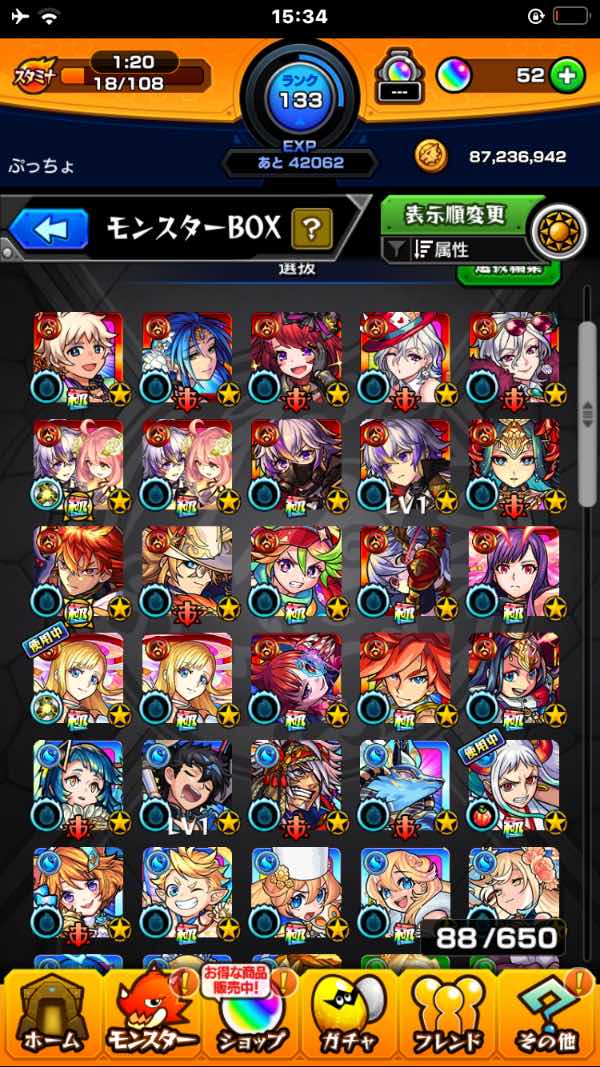Tap the stamina gauge showing 18/108

[x=112, y=75]
